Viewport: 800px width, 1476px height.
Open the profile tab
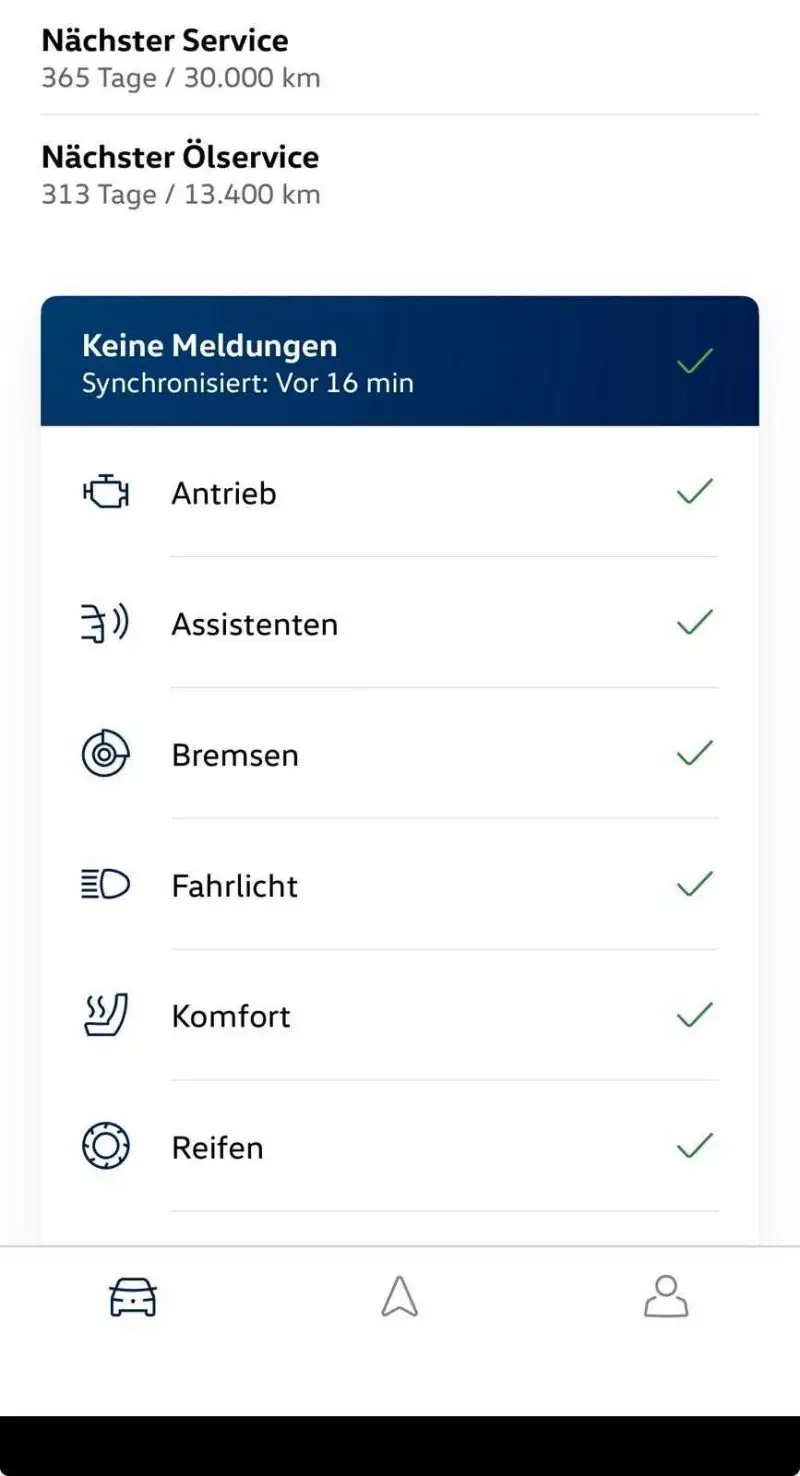point(666,1297)
